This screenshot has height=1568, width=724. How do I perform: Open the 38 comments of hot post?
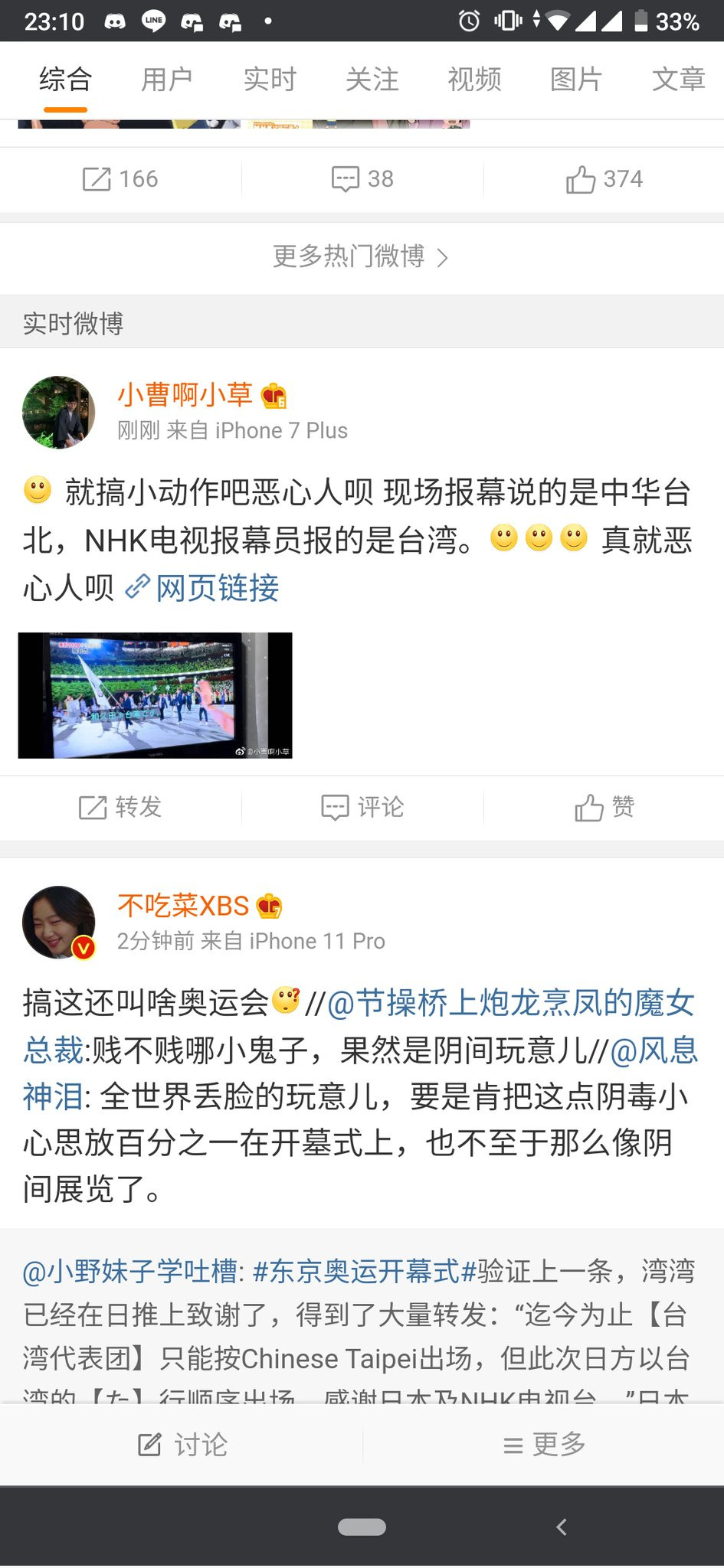point(362,179)
